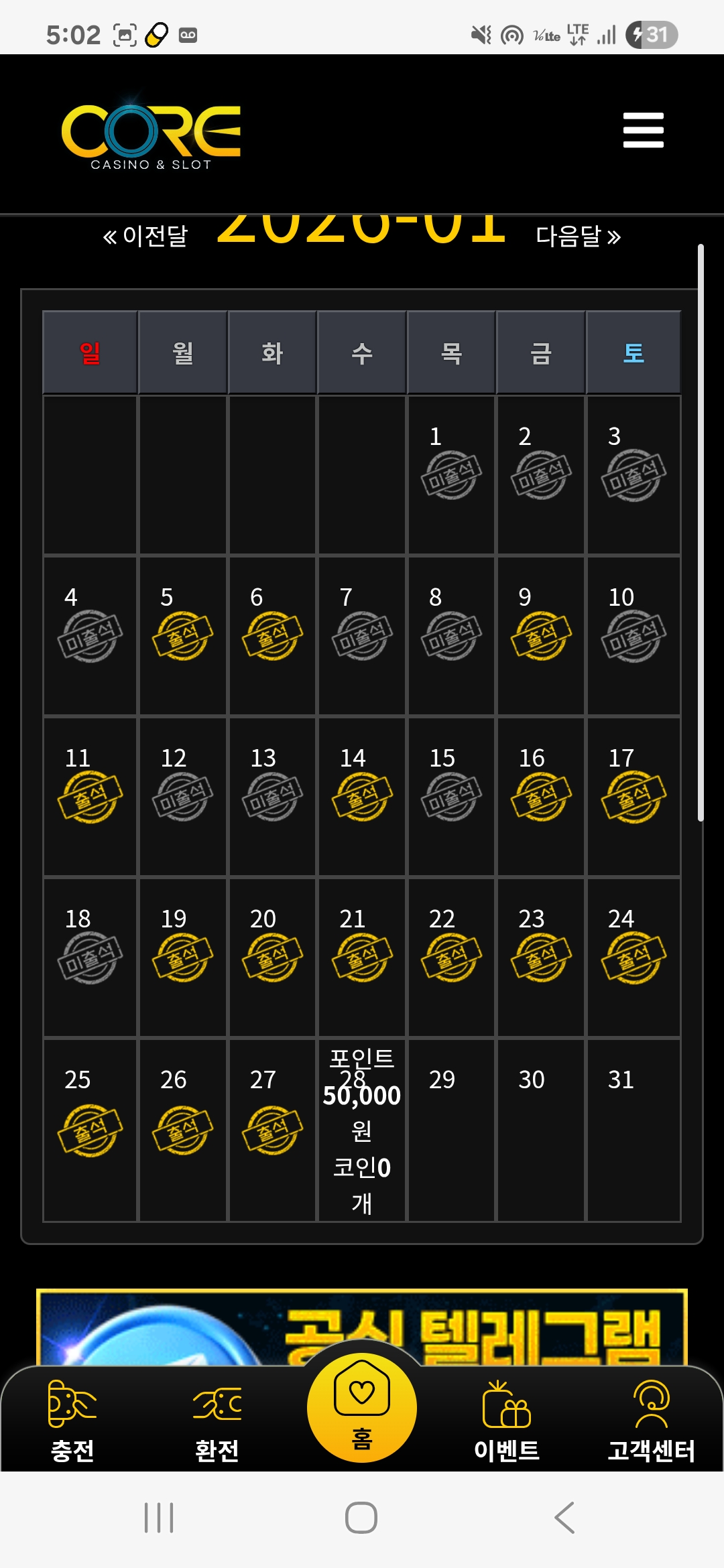This screenshot has width=724, height=1568.
Task: Go to previous month (이전달)
Action: point(145,236)
